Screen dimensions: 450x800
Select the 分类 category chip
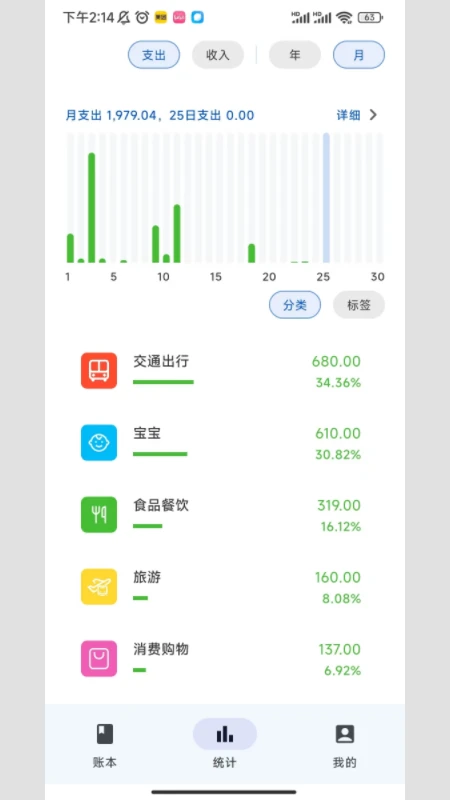pyautogui.click(x=295, y=305)
